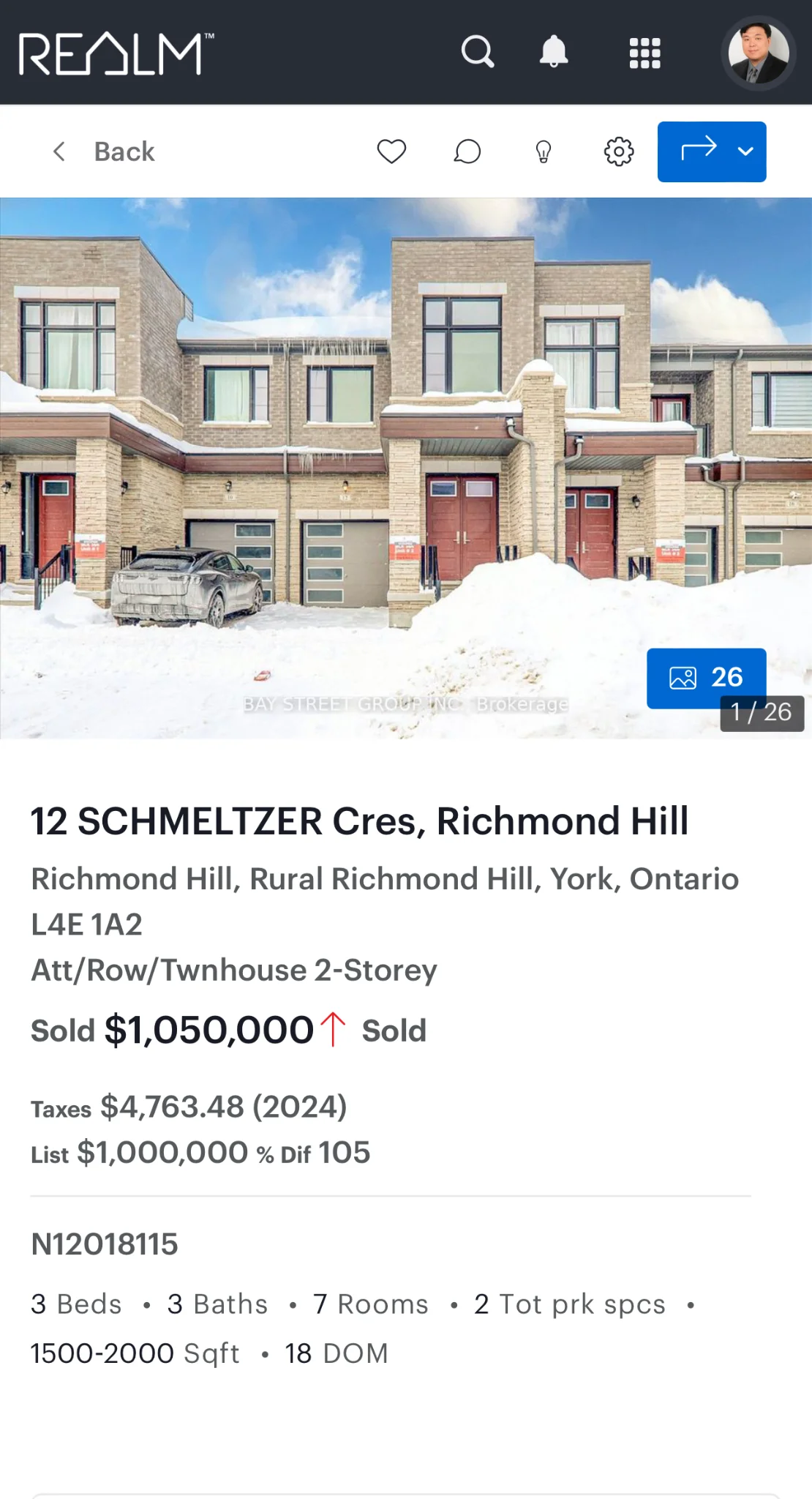Open the apps grid menu
This screenshot has width=812, height=1499.
(x=644, y=53)
